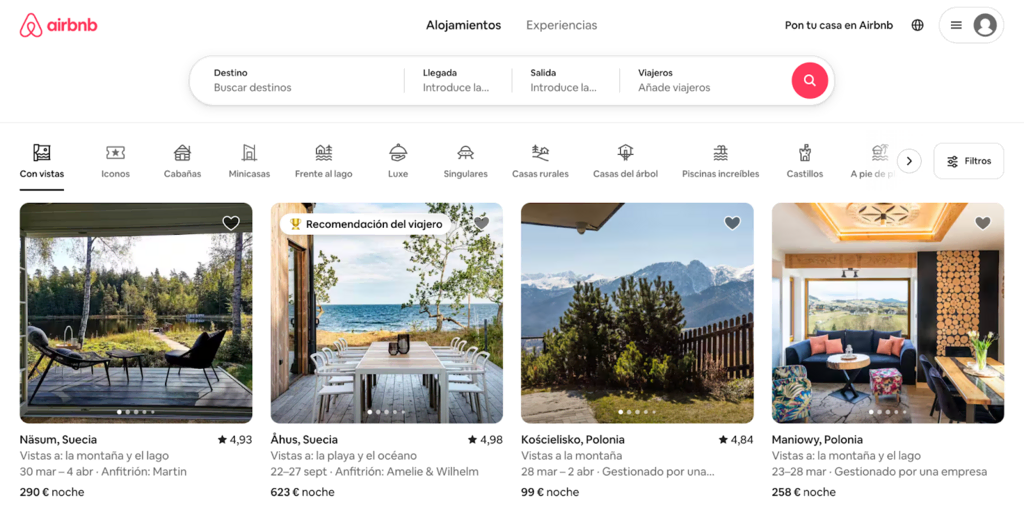Select the Frente al lago category
The image size is (1024, 515).
(x=323, y=161)
